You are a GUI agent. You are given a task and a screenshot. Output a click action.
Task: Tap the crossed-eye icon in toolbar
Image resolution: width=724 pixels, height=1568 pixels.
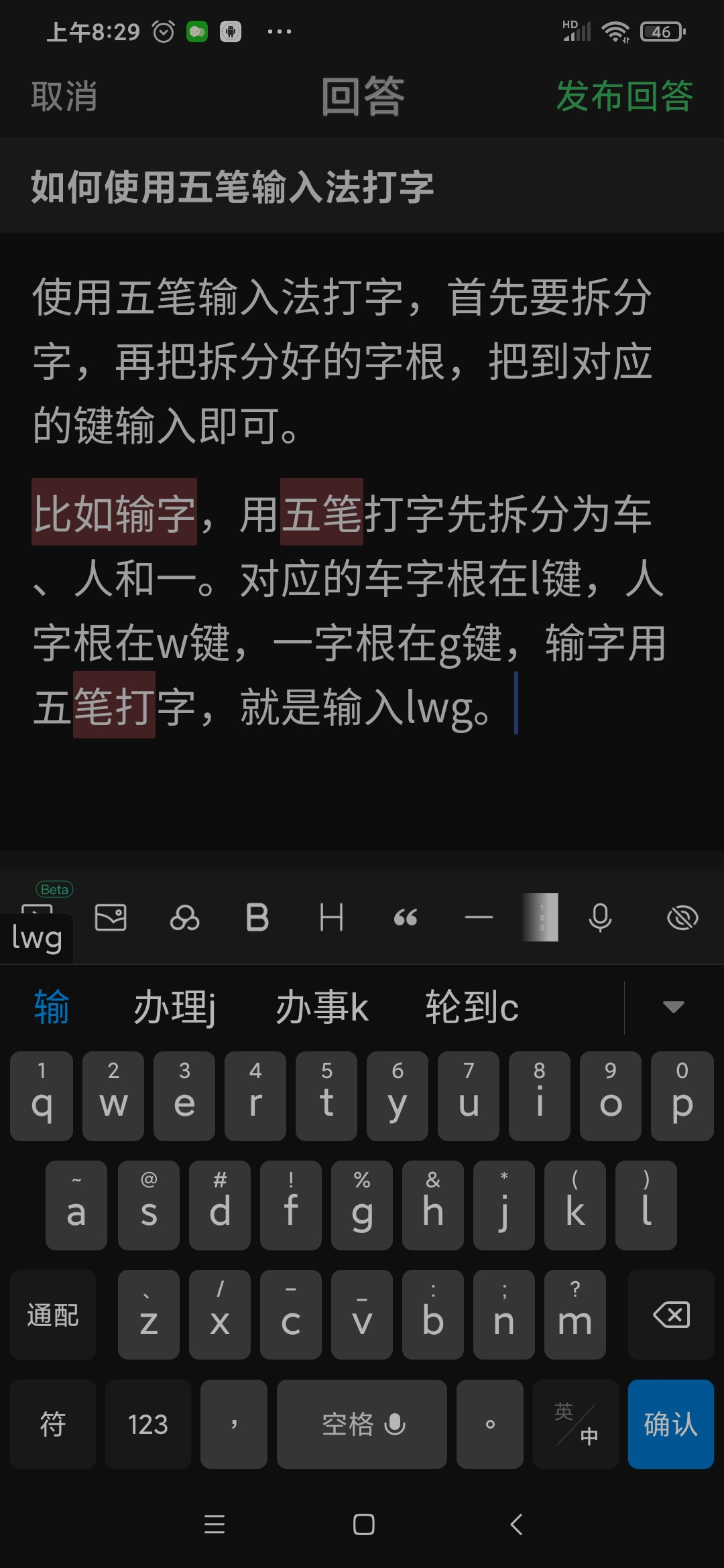click(682, 917)
